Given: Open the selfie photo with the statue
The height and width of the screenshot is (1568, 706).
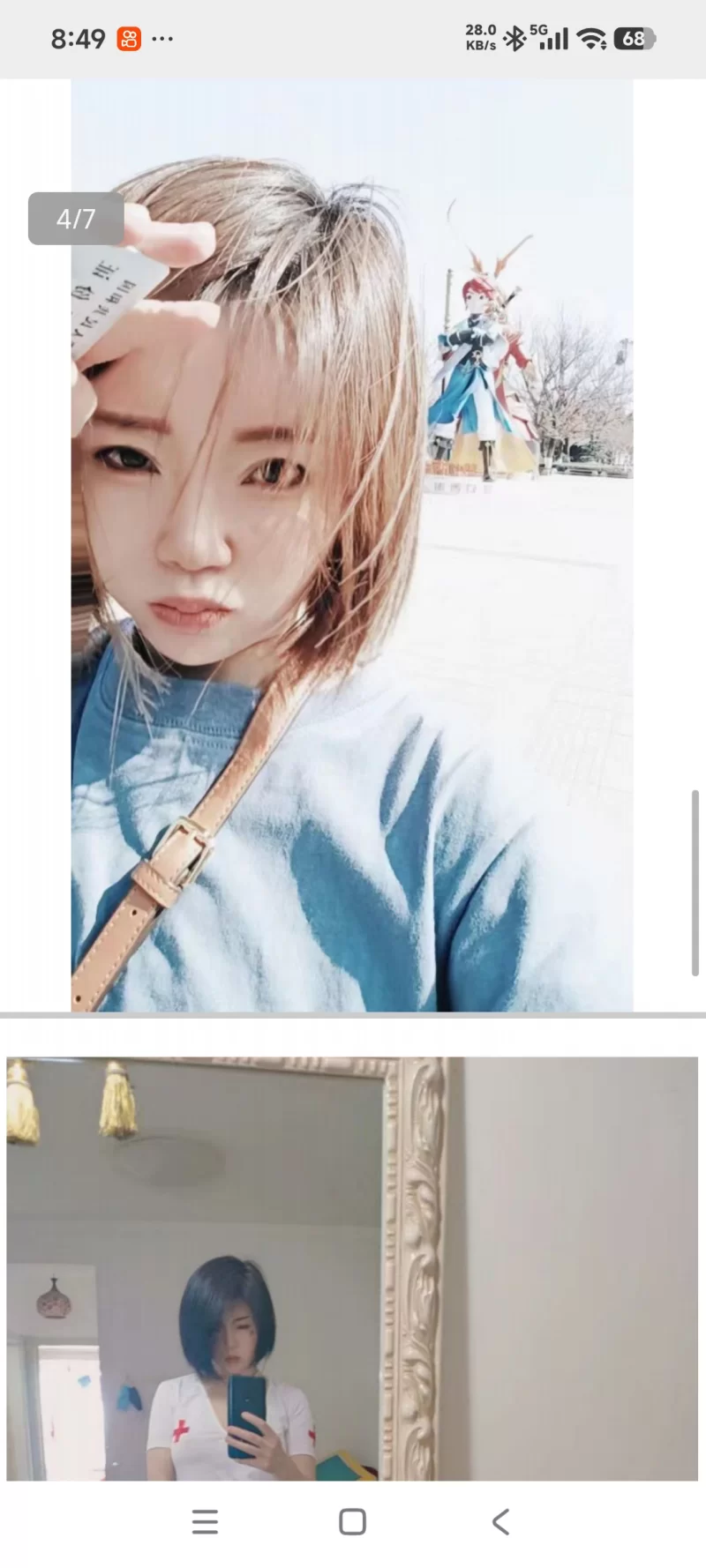Looking at the screenshot, I should 351,545.
